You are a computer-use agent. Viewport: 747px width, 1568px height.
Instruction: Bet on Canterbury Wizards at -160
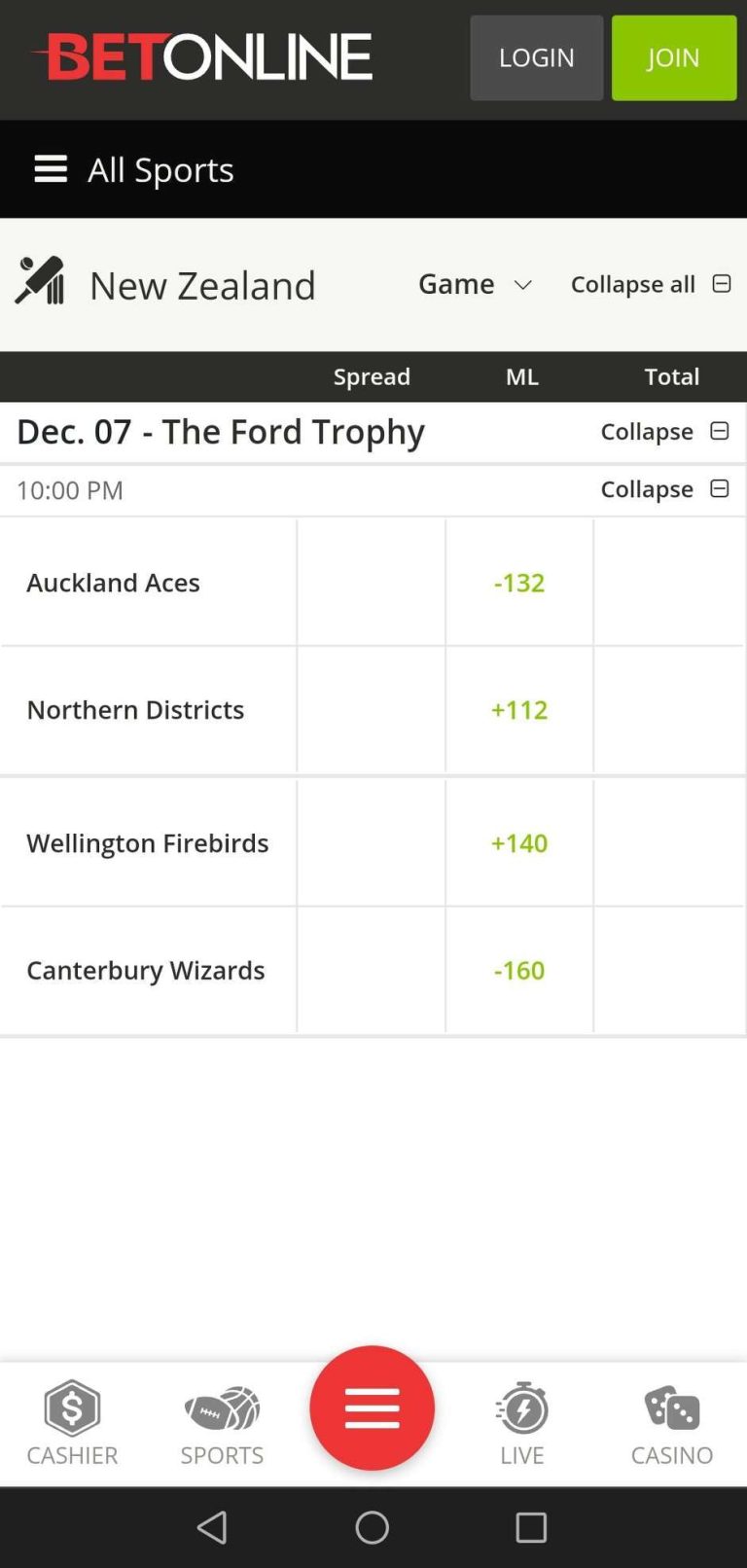coord(519,970)
